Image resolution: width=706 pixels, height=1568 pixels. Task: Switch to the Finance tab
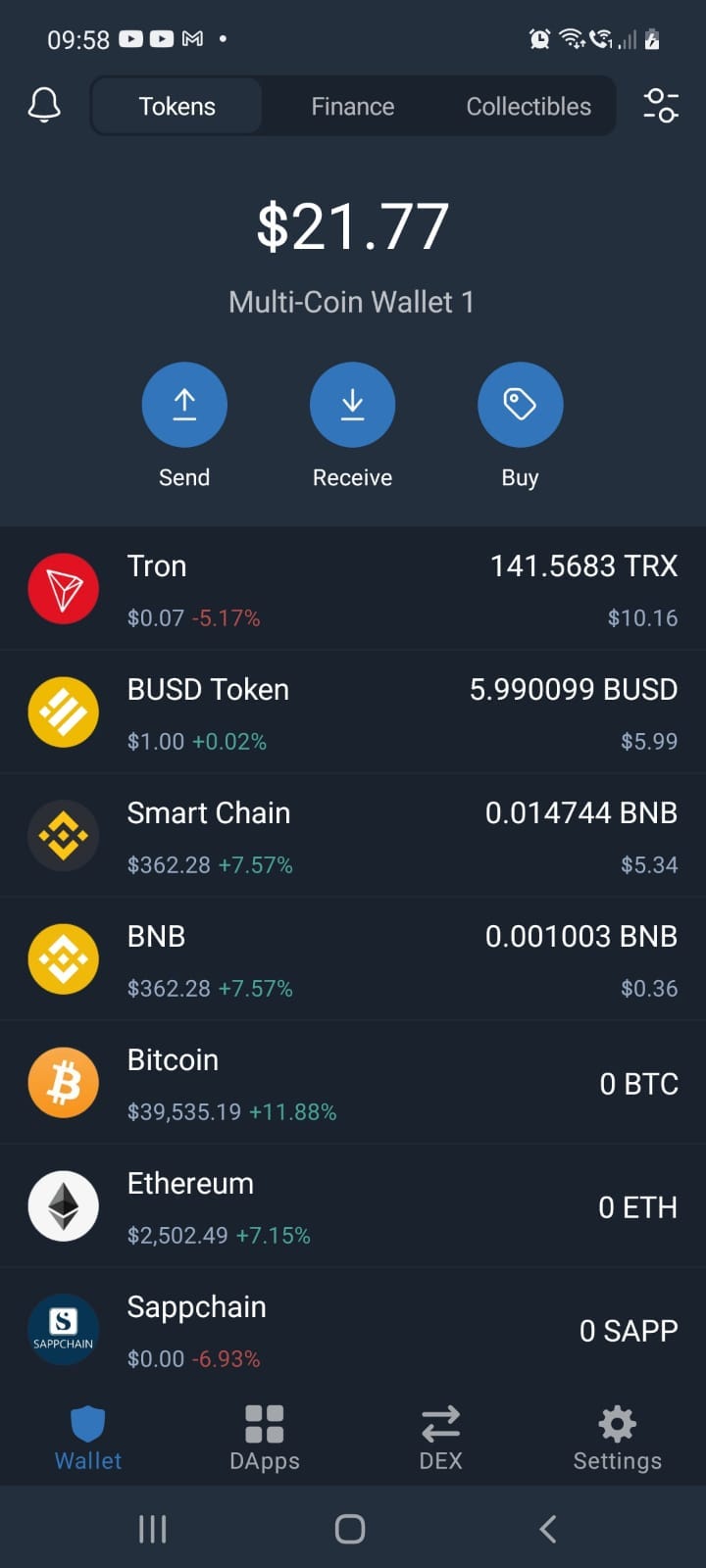tap(353, 106)
